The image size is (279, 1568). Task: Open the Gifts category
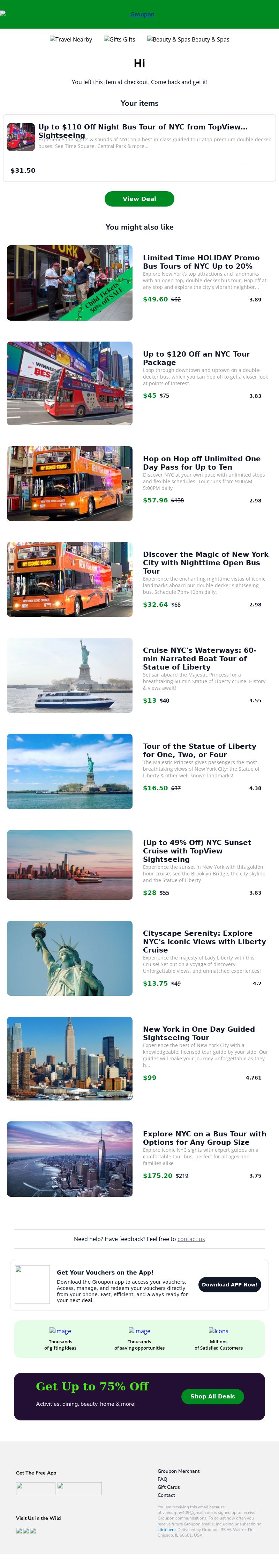(119, 39)
